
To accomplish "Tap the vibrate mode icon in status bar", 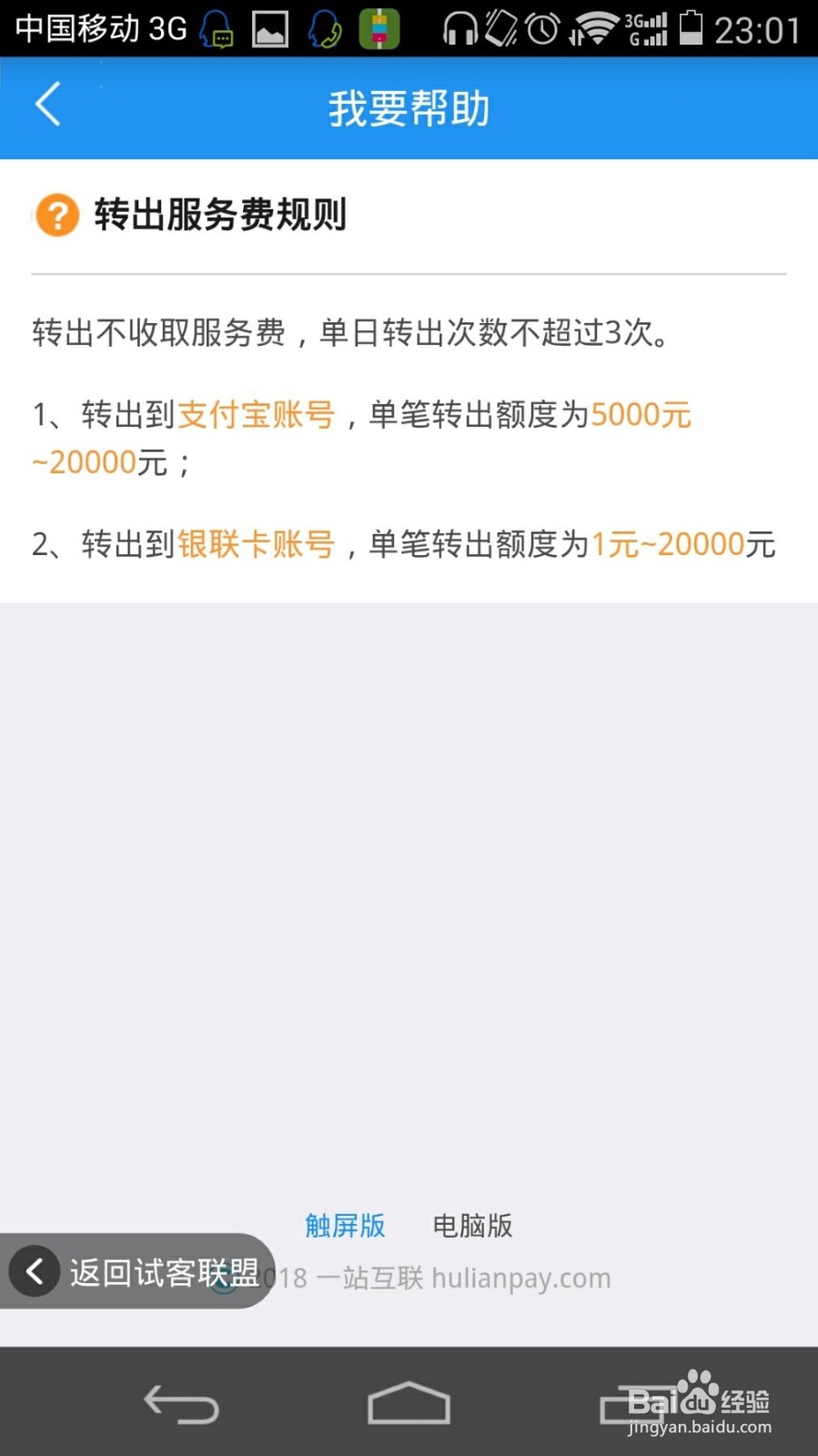I will click(x=501, y=29).
